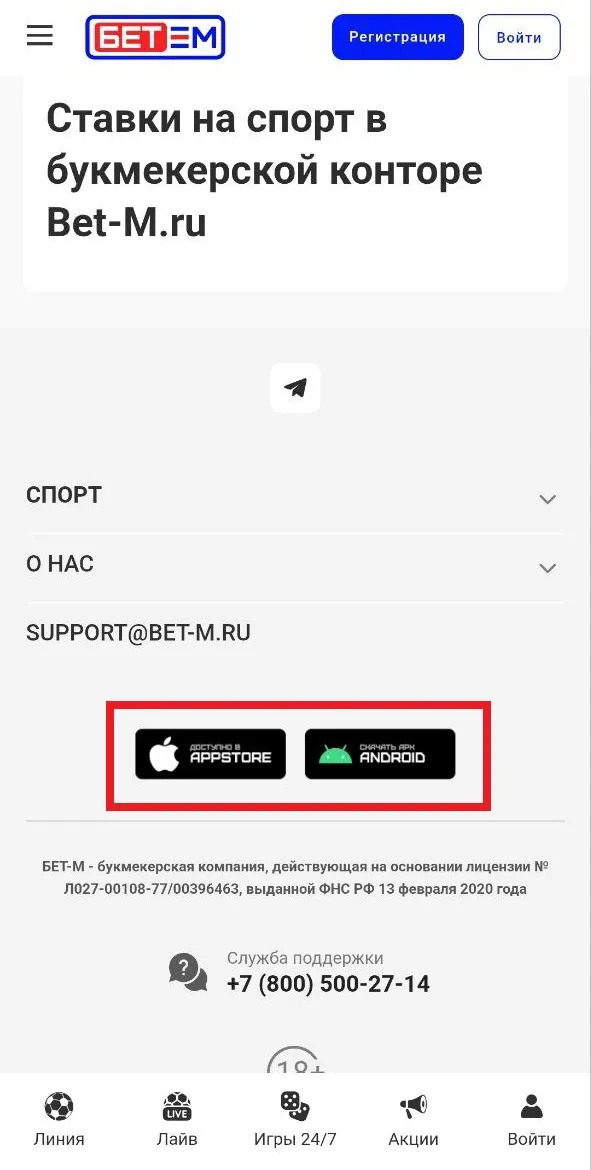The height and width of the screenshot is (1170, 591).
Task: Tap the Регистрация button
Action: point(398,37)
